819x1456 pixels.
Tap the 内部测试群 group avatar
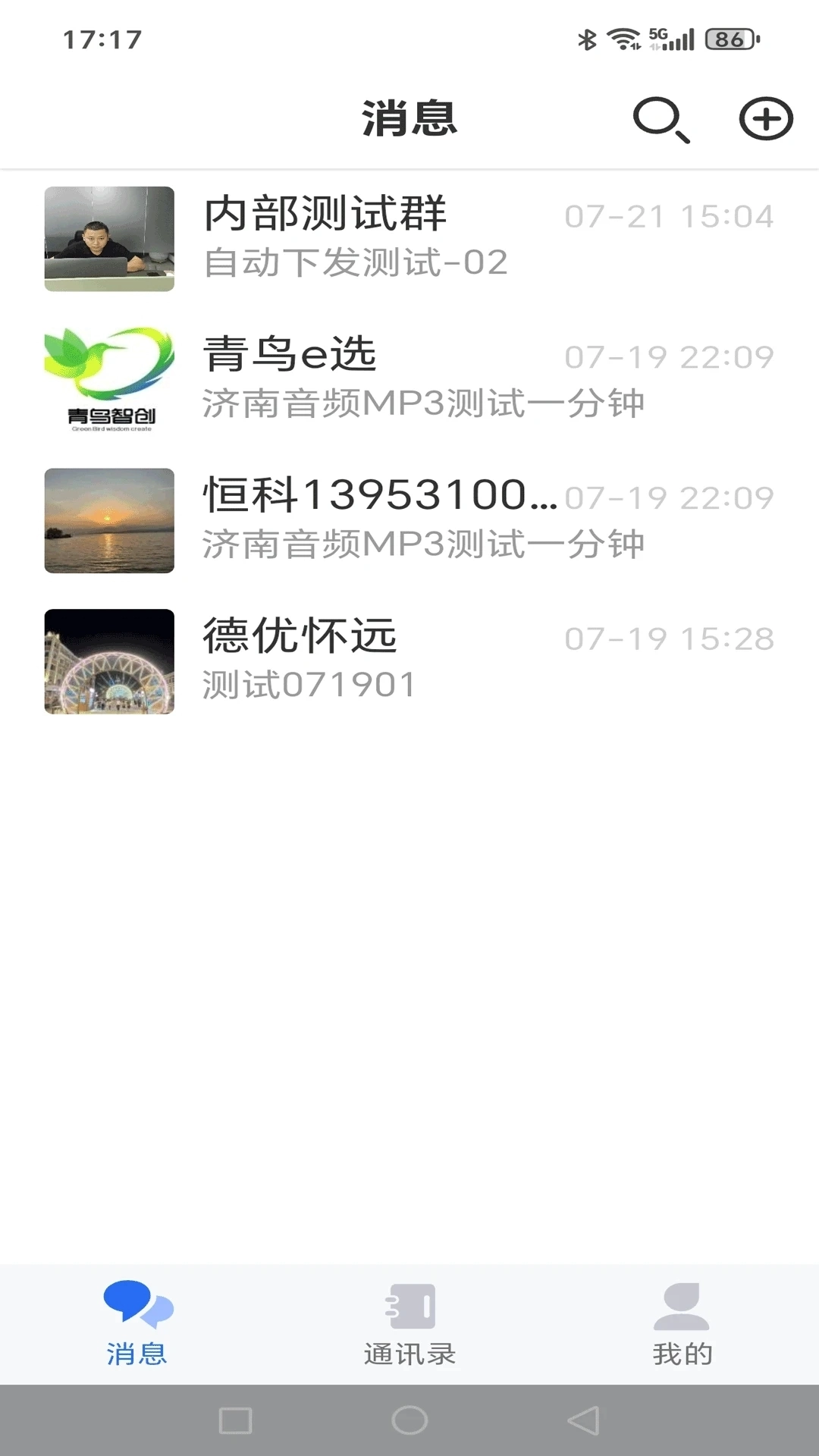point(108,239)
